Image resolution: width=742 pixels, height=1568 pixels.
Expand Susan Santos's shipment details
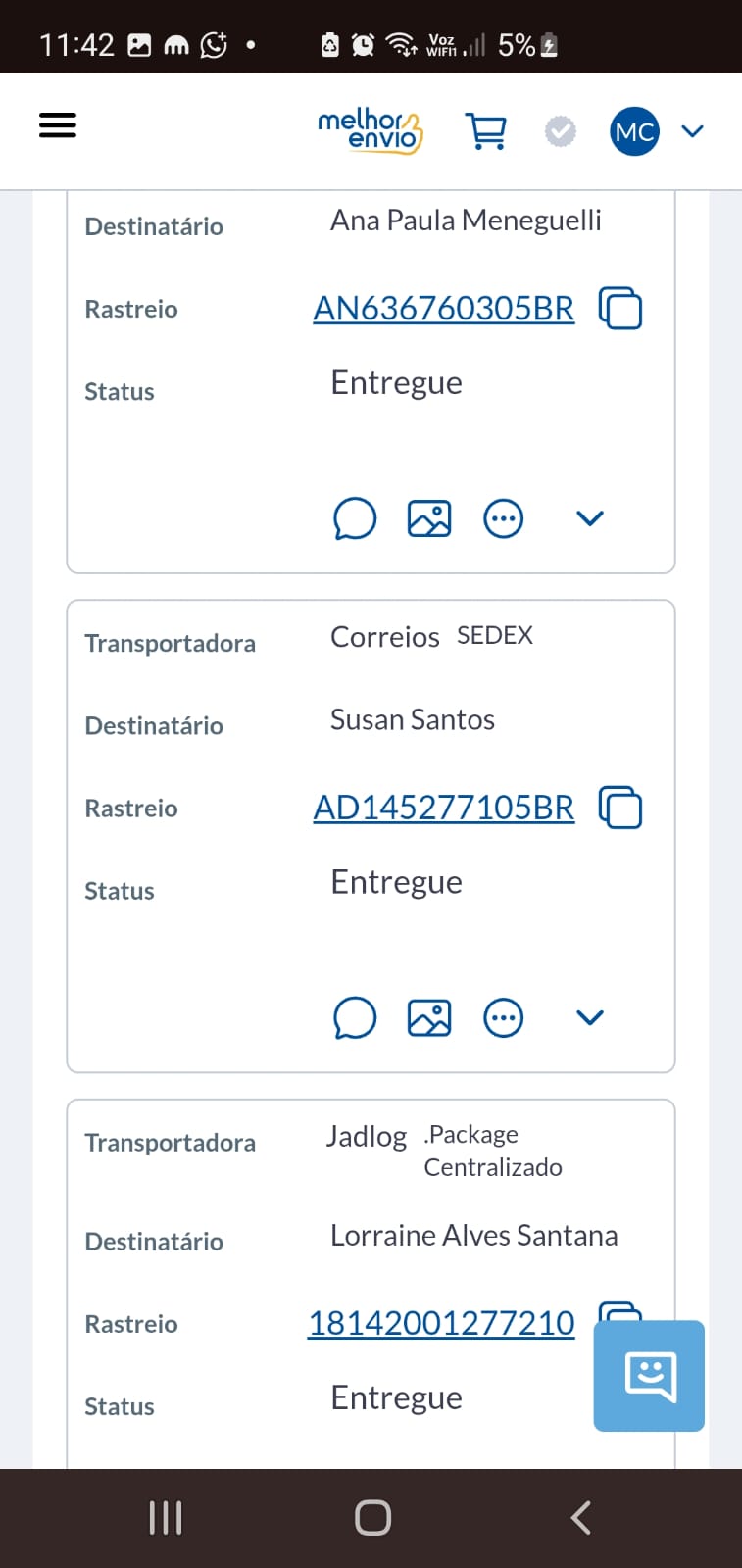pyautogui.click(x=590, y=1017)
